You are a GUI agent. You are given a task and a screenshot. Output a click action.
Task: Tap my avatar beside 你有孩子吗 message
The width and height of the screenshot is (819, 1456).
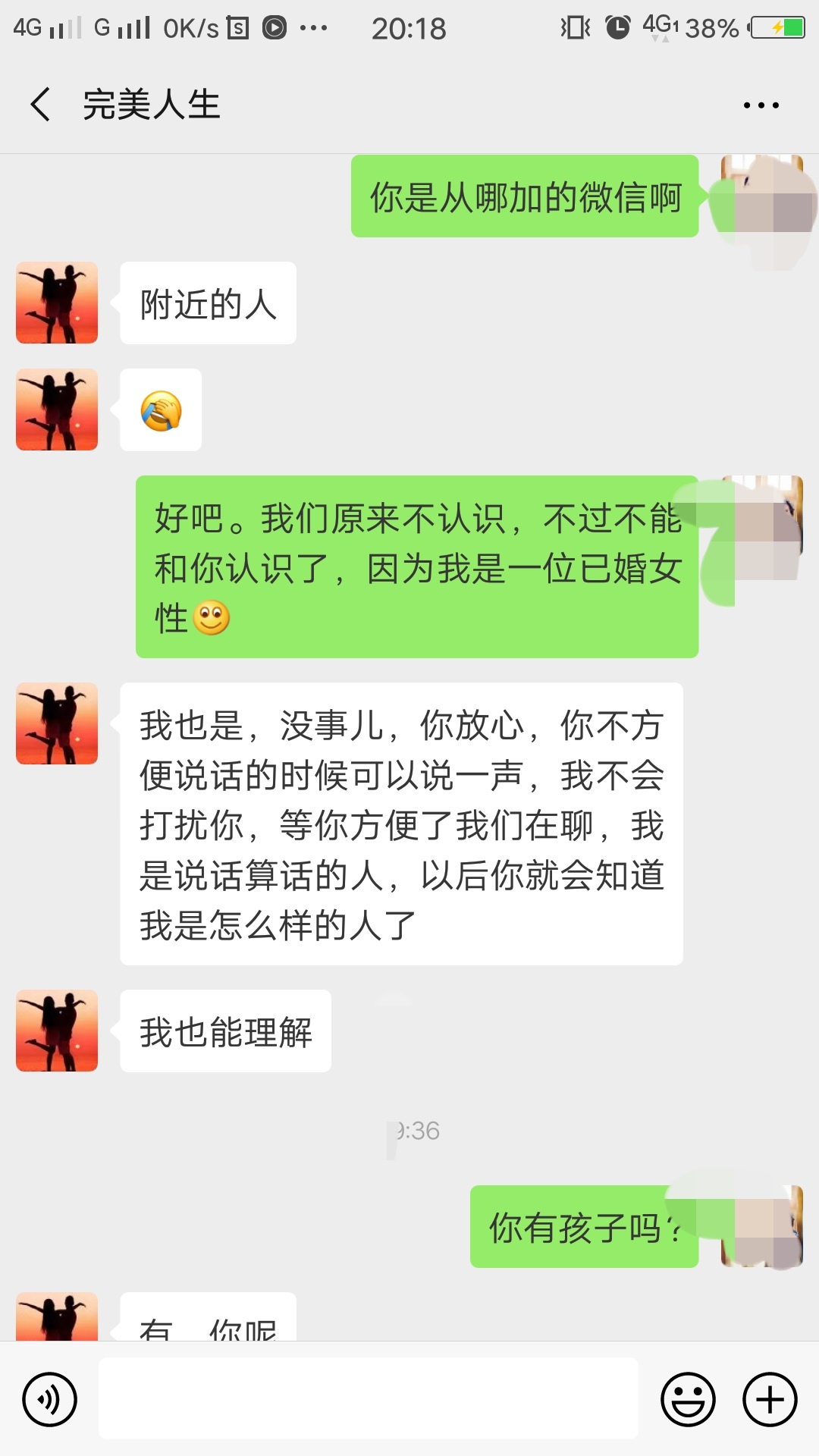point(761,1226)
